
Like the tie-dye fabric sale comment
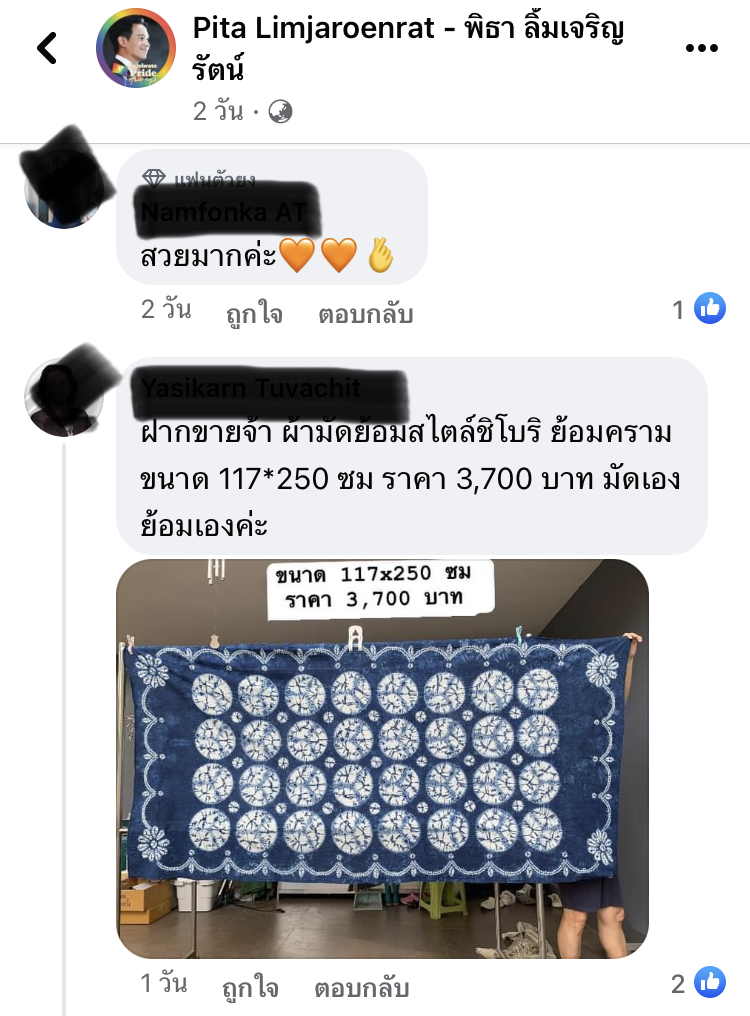coord(251,988)
